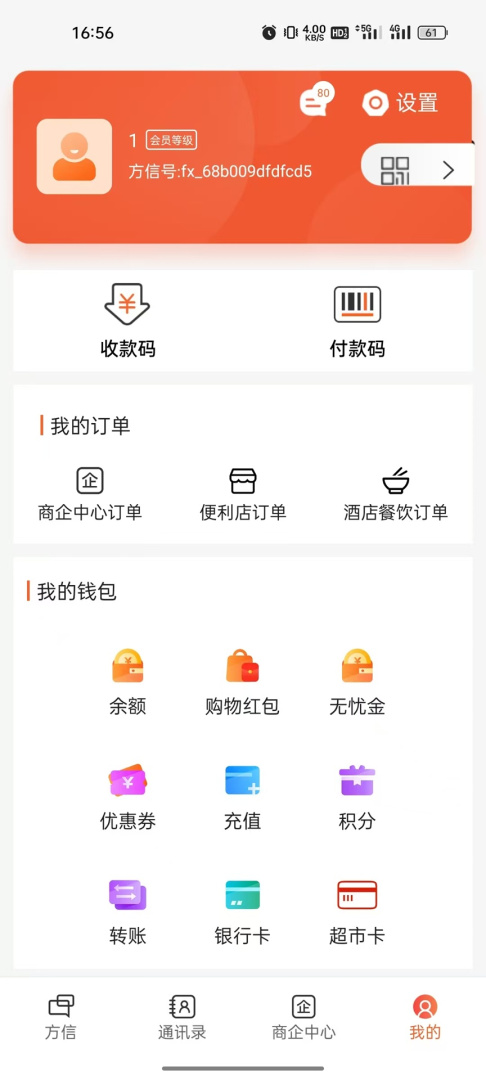View 商企中心订单
486x1080 pixels.
(x=90, y=494)
